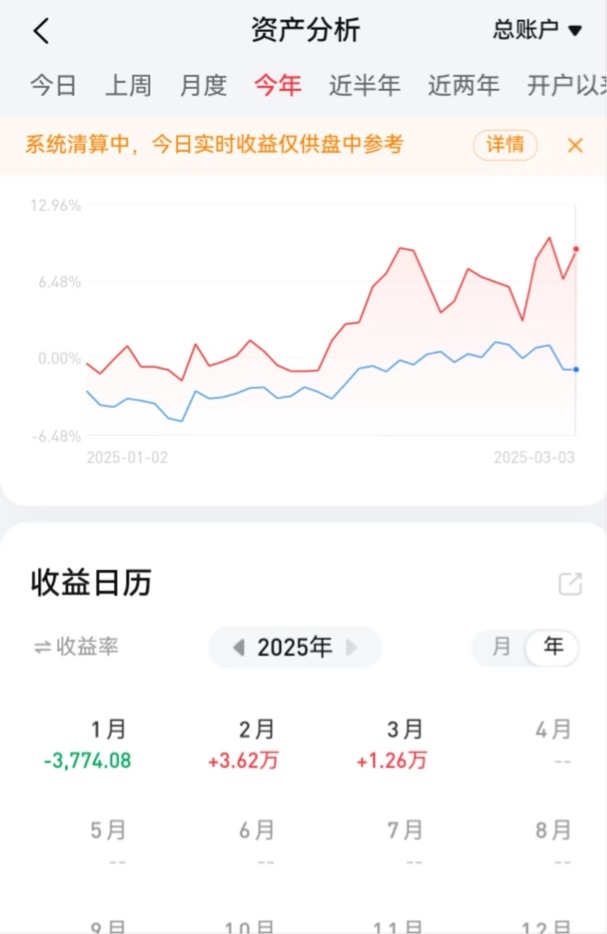Screen dimensions: 607x934
Task: Open the 总账户 account dropdown
Action: tap(537, 31)
